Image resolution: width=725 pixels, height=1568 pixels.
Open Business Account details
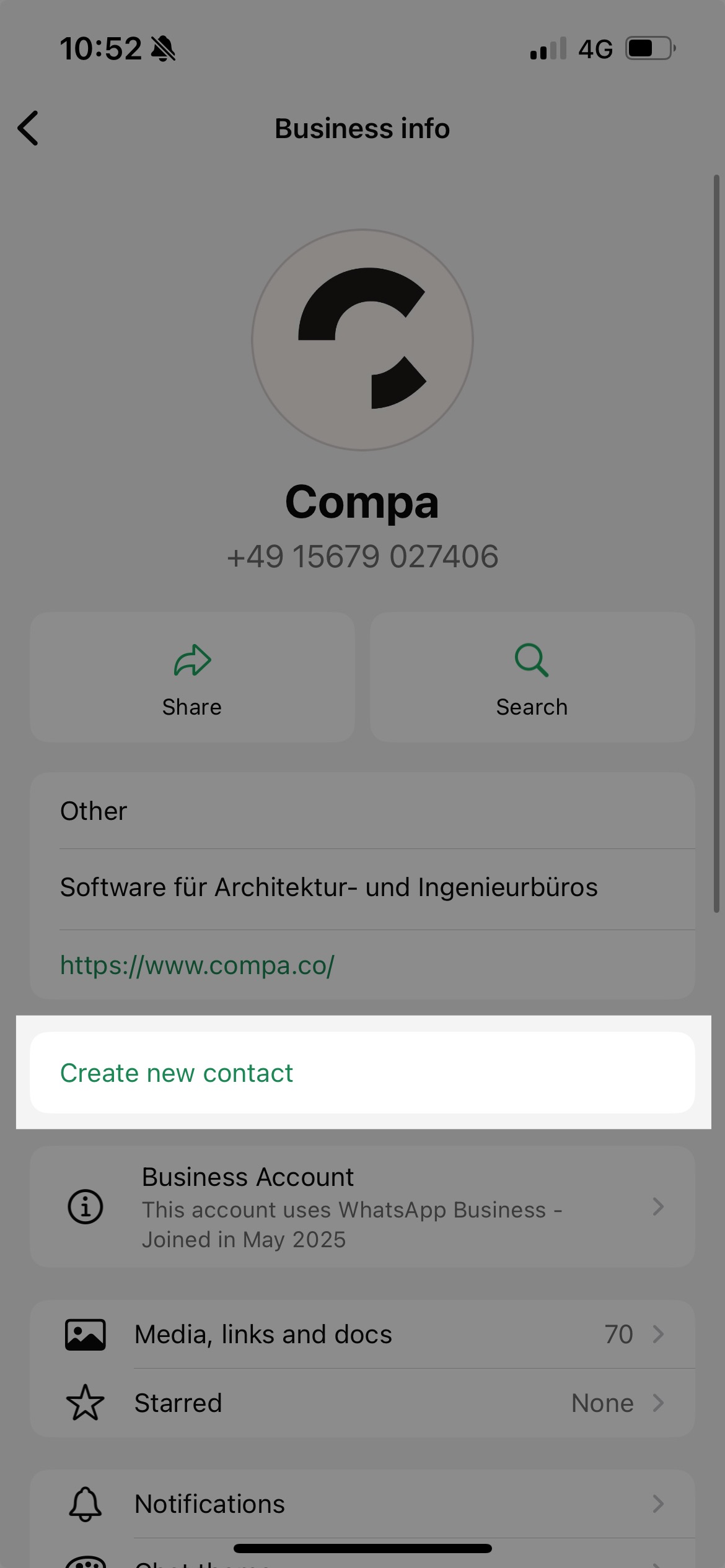[362, 1206]
